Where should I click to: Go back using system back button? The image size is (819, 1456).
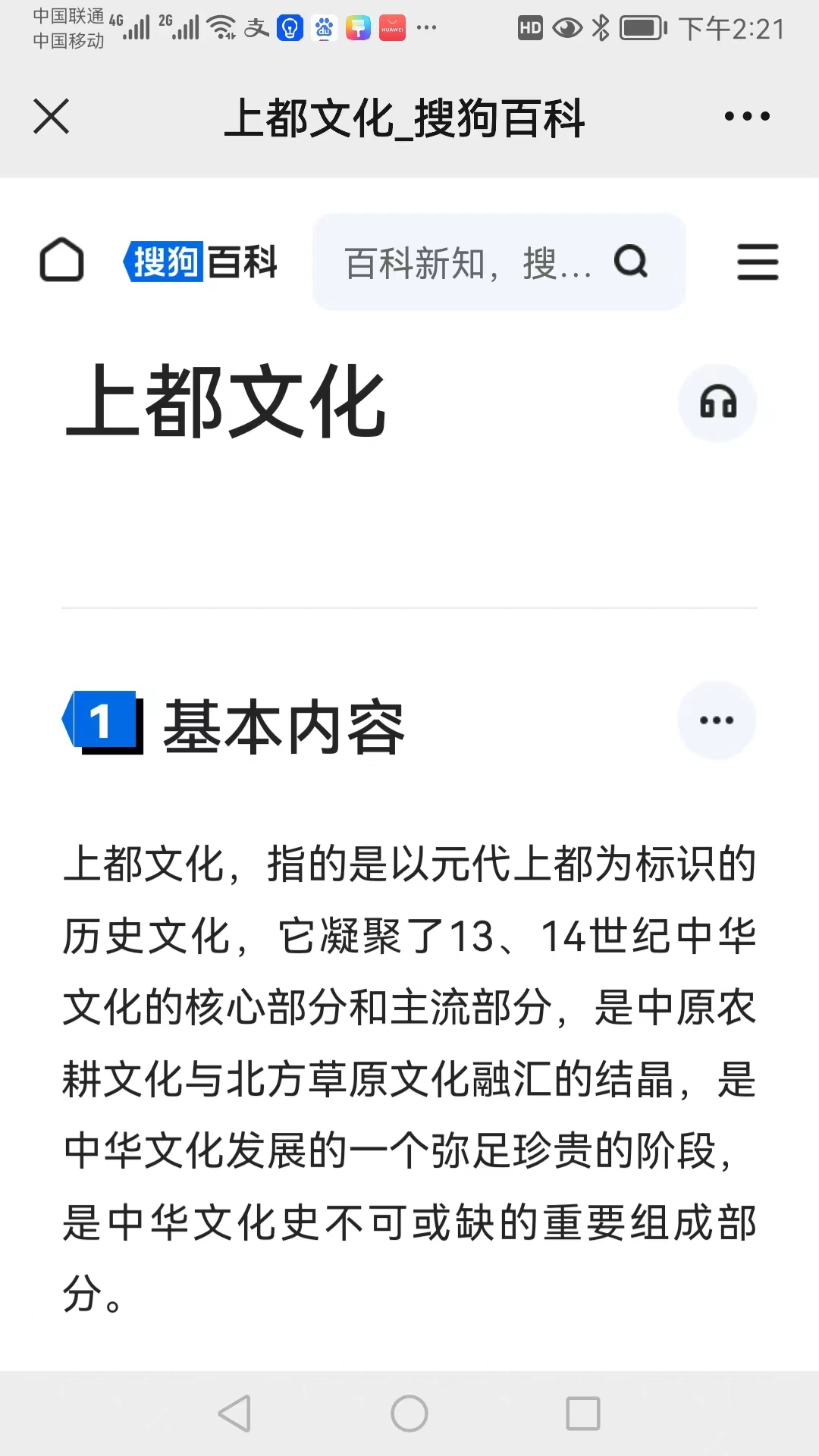[235, 1414]
